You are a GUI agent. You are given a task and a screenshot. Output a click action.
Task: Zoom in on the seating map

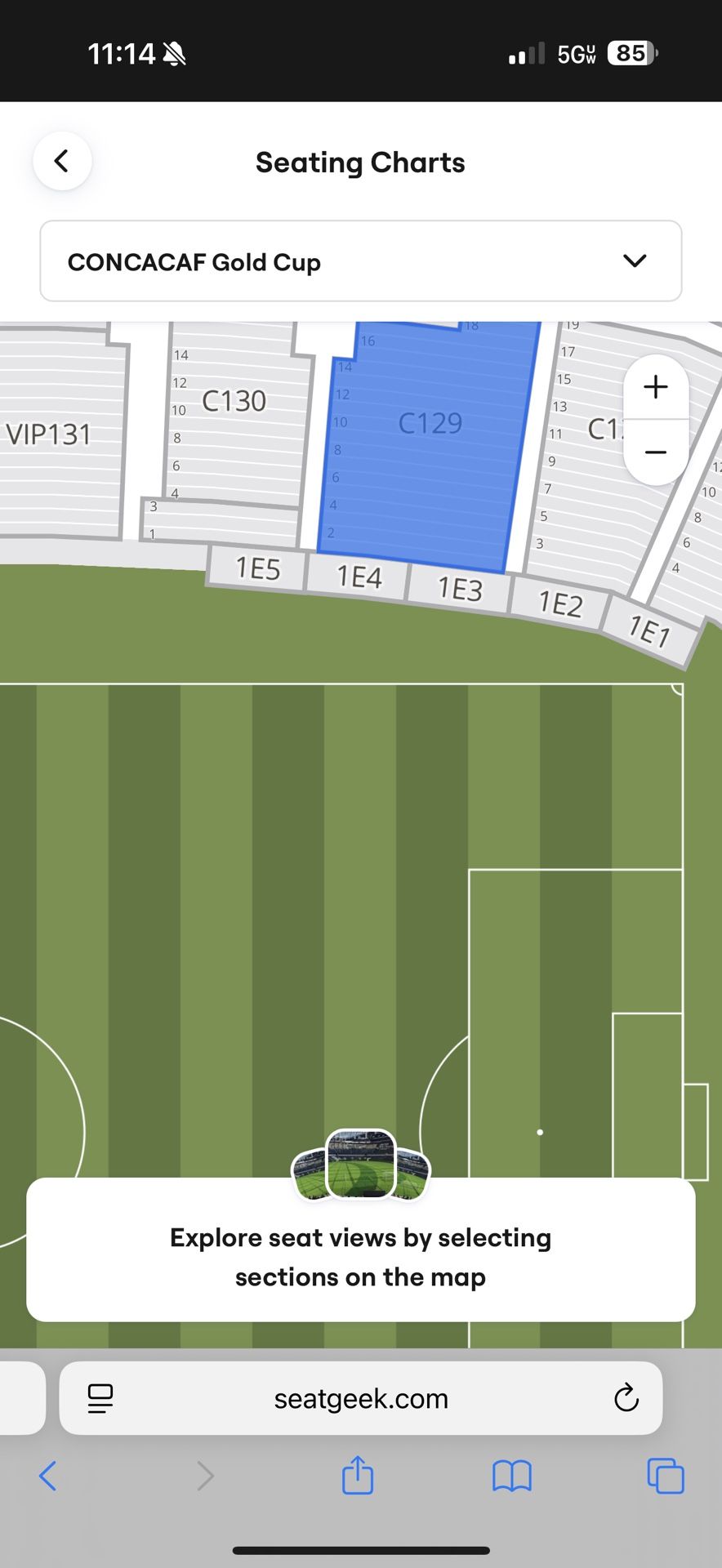[x=655, y=387]
